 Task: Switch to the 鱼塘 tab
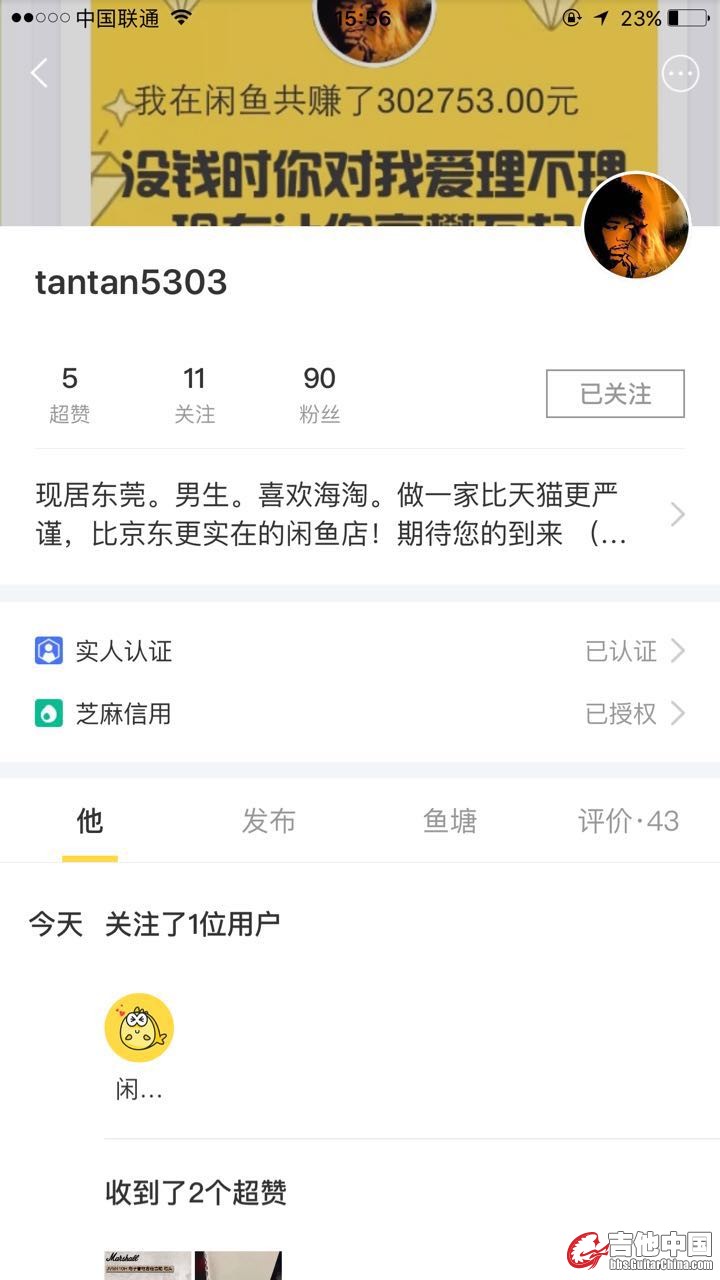click(449, 821)
